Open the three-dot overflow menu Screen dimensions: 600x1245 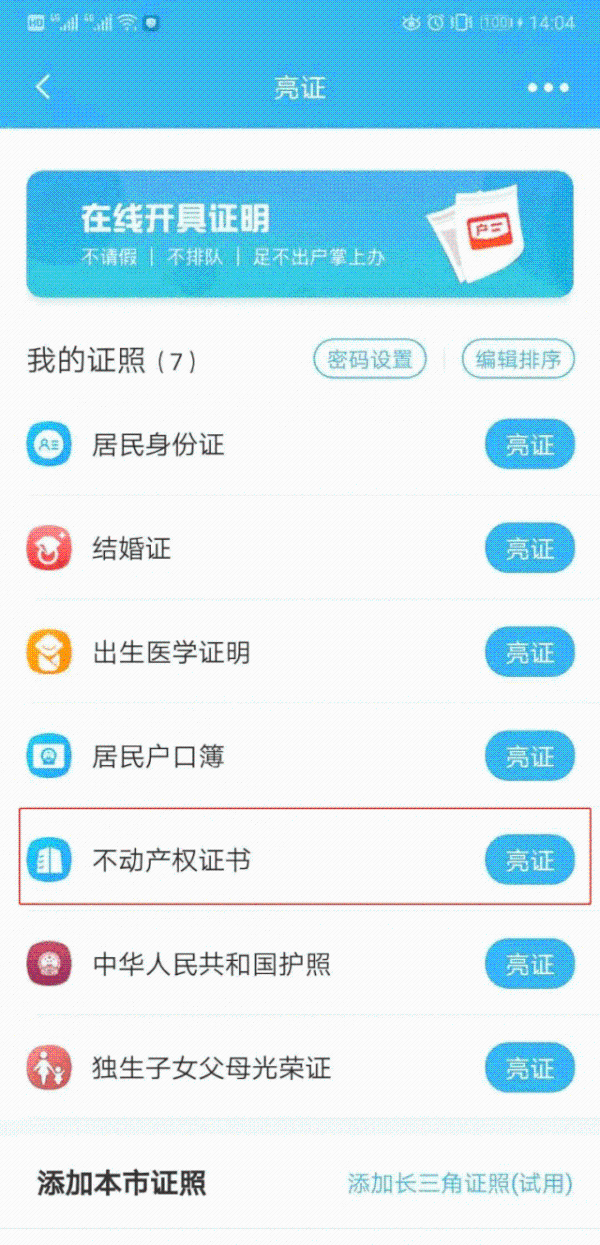click(548, 88)
